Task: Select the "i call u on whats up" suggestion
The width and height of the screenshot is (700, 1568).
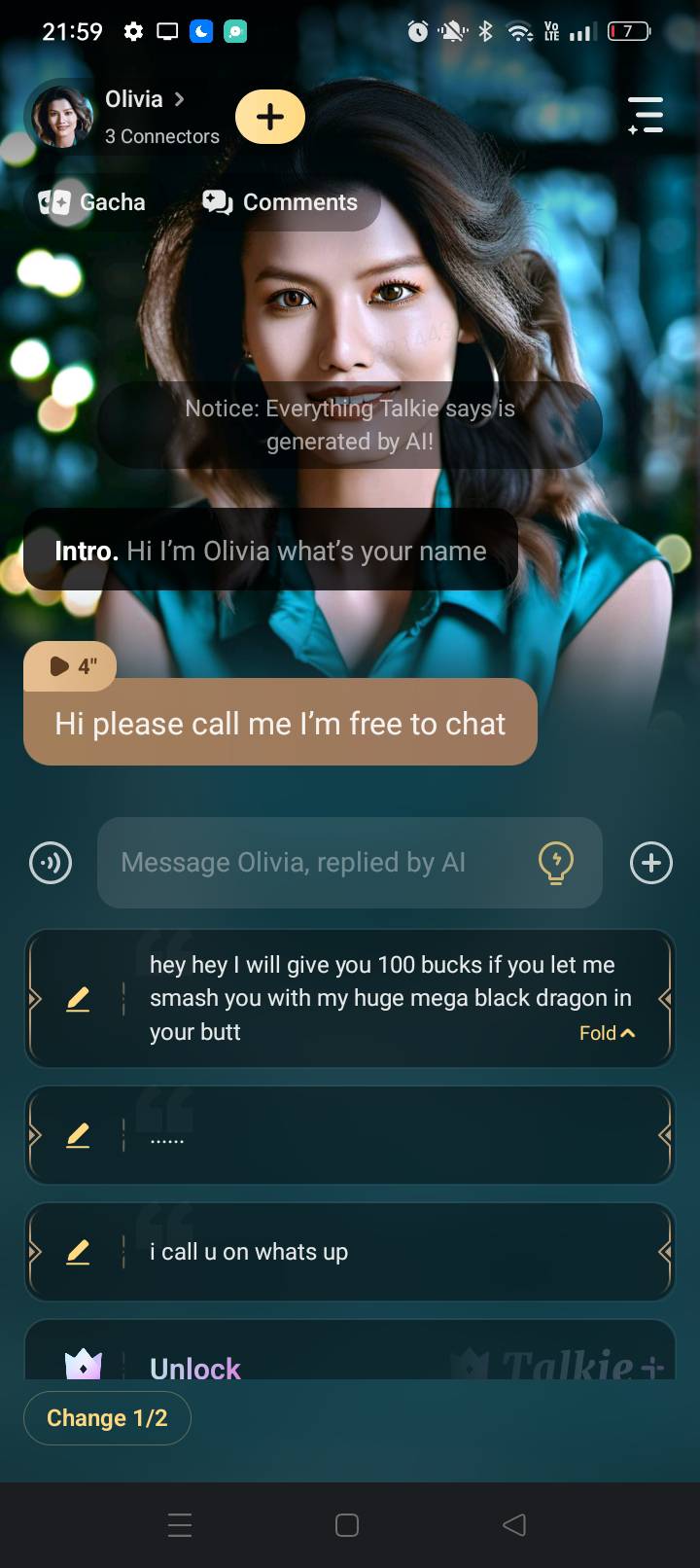Action: coord(389,1252)
